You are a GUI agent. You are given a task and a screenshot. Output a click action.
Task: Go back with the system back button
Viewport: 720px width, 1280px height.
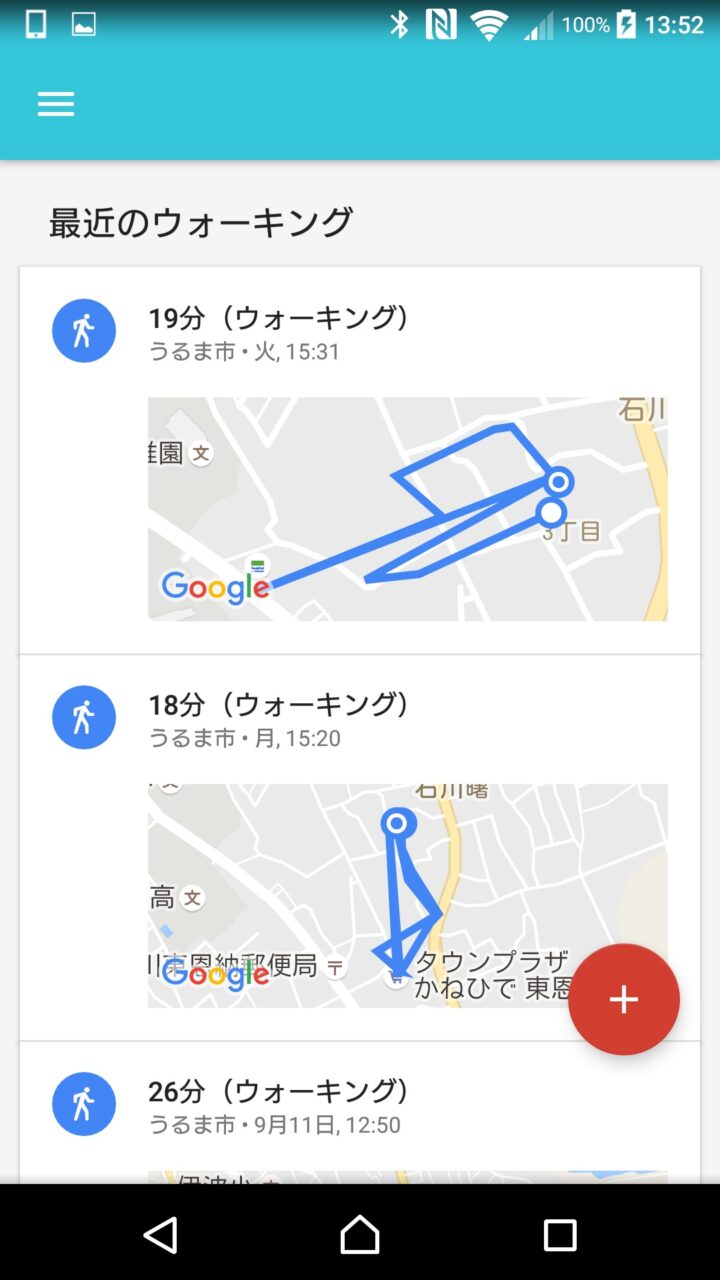[160, 1235]
